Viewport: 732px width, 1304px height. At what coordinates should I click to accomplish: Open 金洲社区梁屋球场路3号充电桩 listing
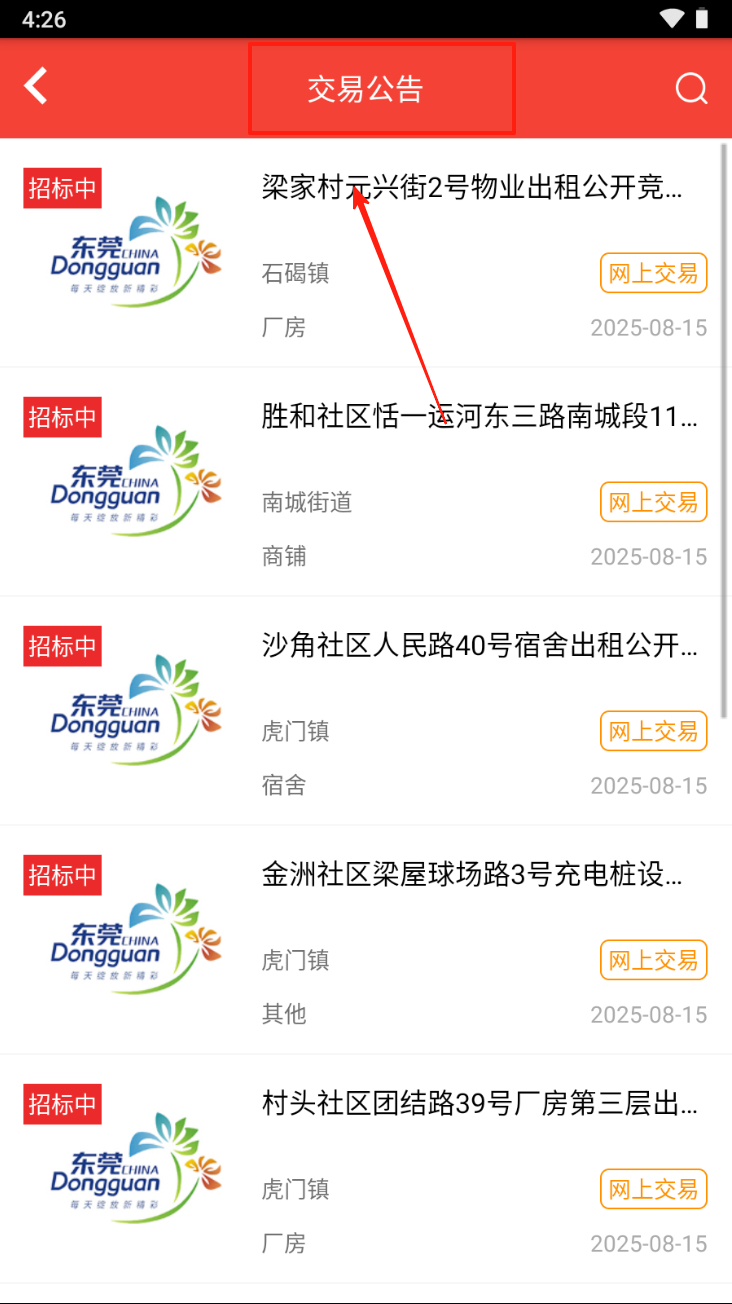(472, 875)
